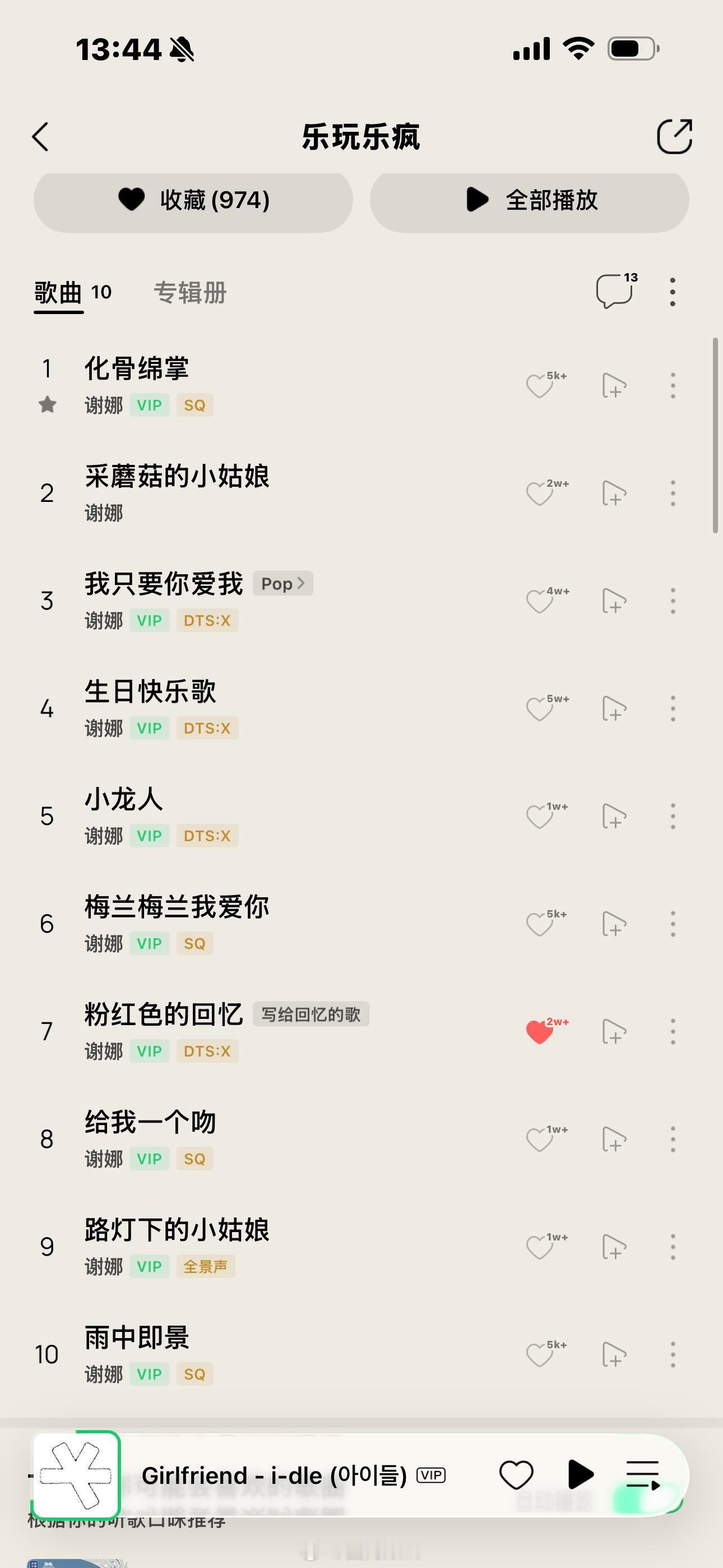This screenshot has width=723, height=1568.
Task: Select the 歌曲 tab
Action: click(x=58, y=293)
